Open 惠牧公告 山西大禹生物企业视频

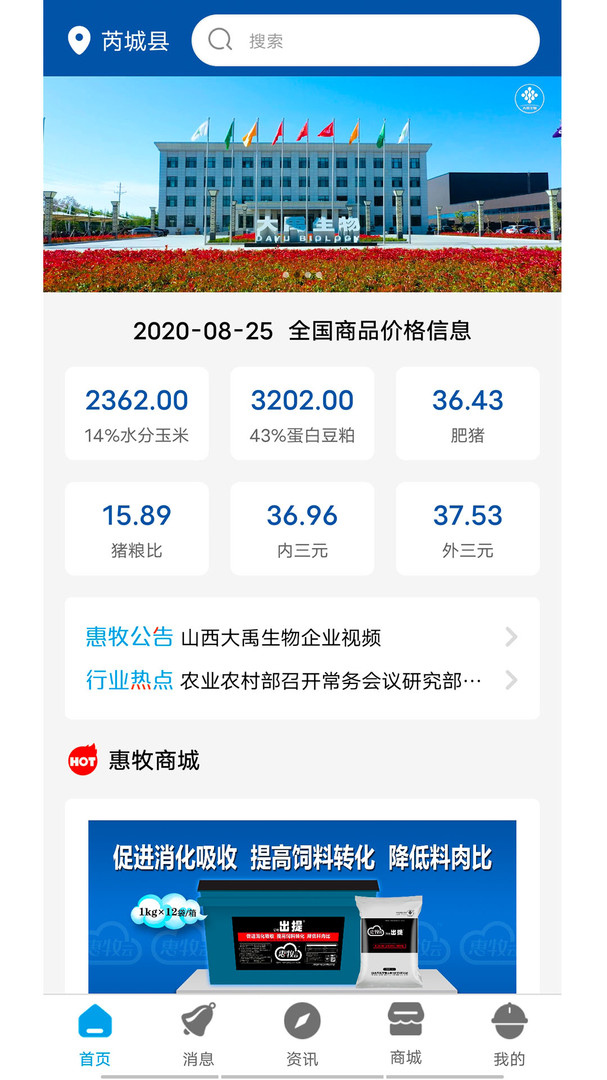tap(300, 637)
